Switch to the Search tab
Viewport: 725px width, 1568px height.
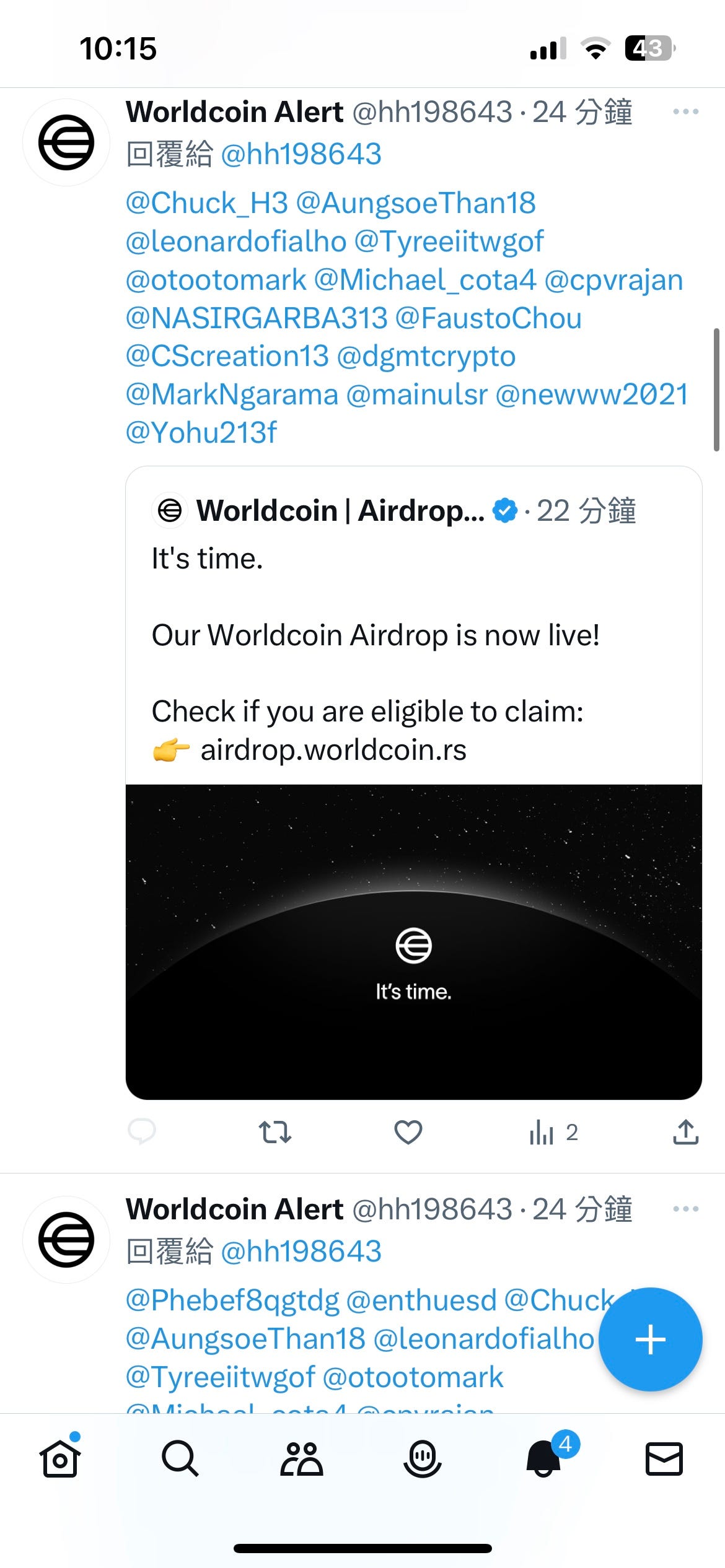(180, 1459)
